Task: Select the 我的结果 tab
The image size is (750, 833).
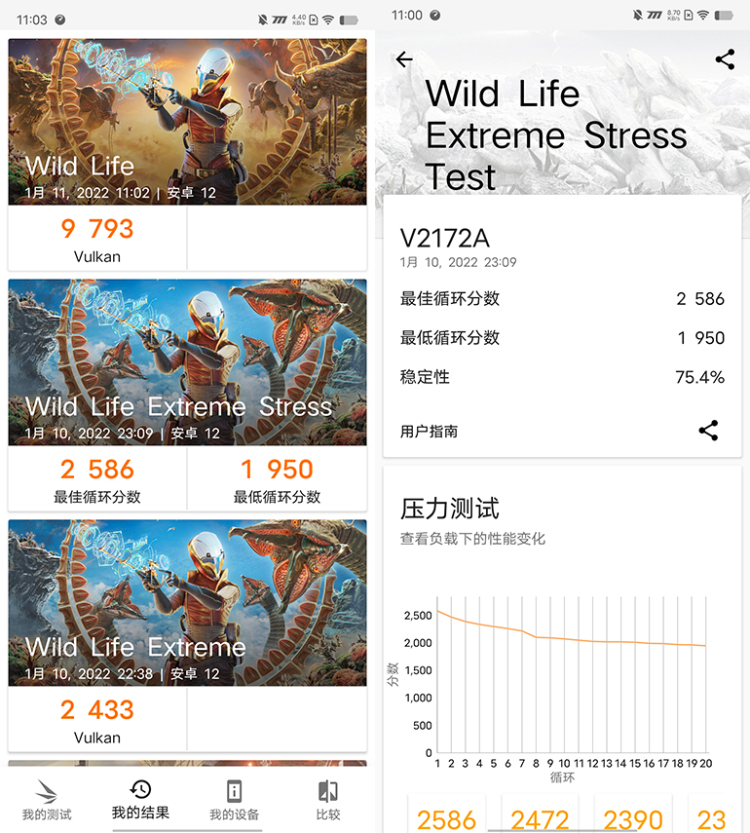Action: pyautogui.click(x=141, y=799)
